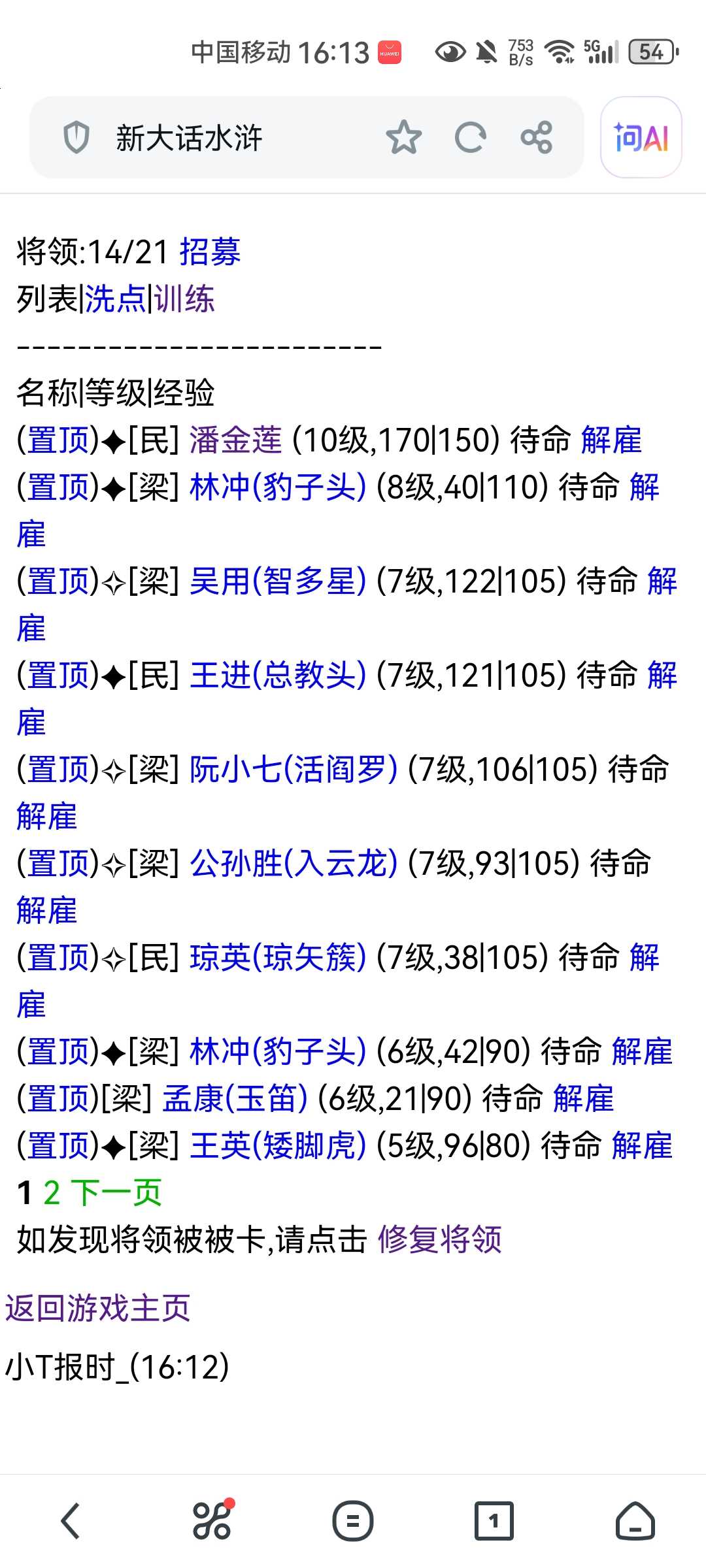The height and width of the screenshot is (1568, 706).
Task: Share this page
Action: [x=536, y=137]
